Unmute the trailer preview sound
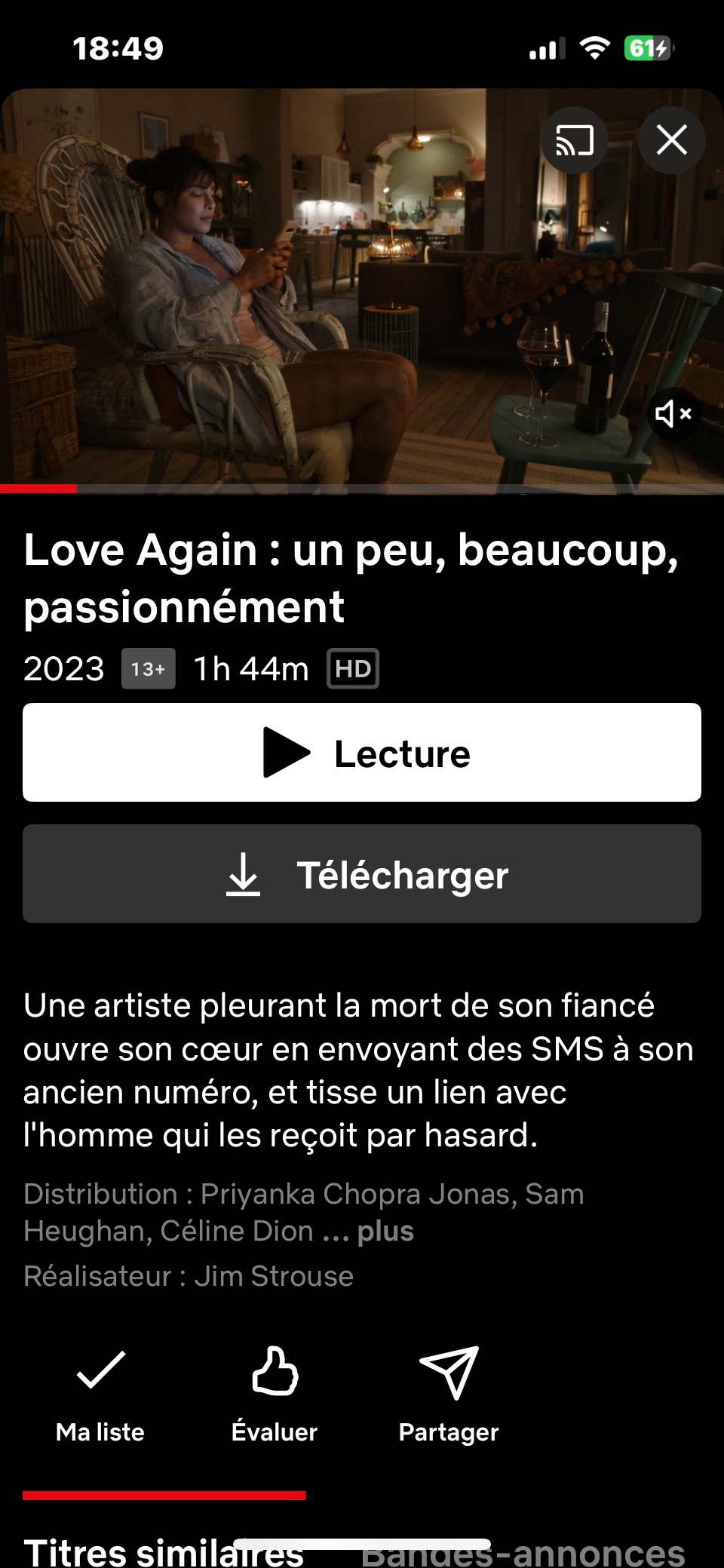The image size is (724, 1568). [x=673, y=413]
